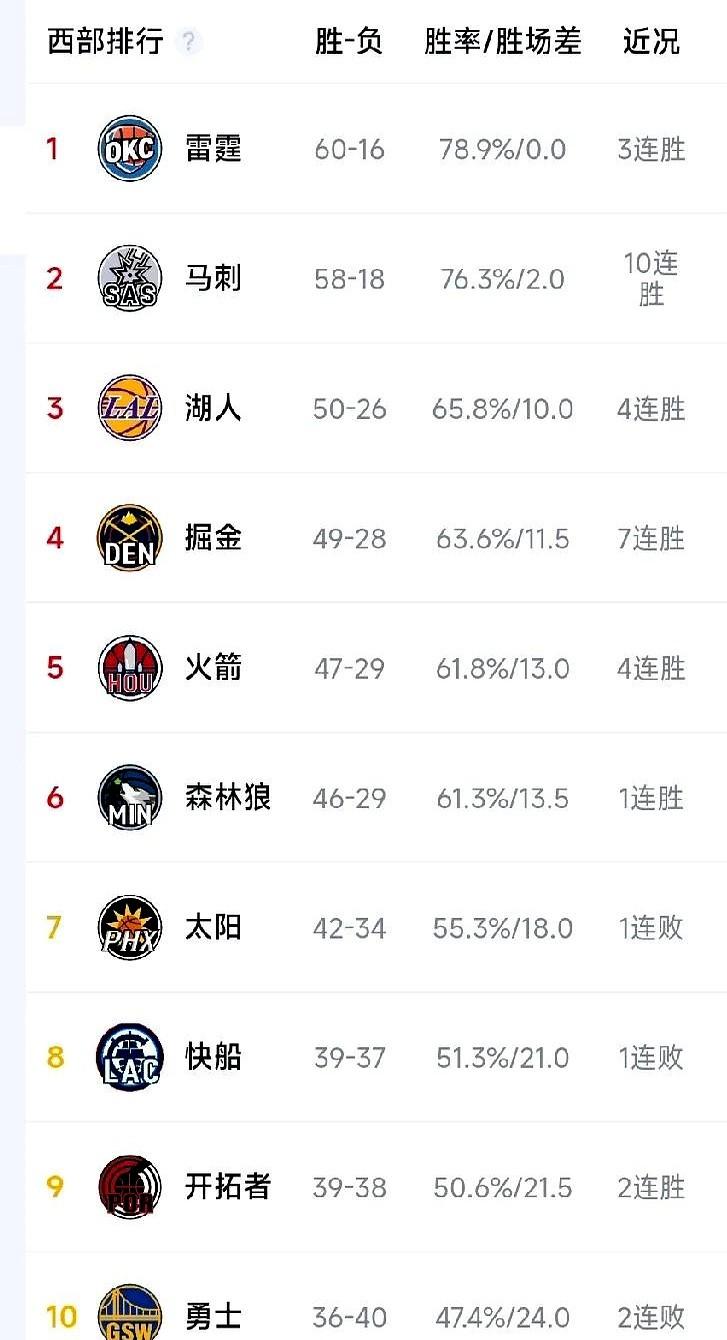This screenshot has width=727, height=1340.
Task: Sort by the 近况 column header
Action: [650, 42]
